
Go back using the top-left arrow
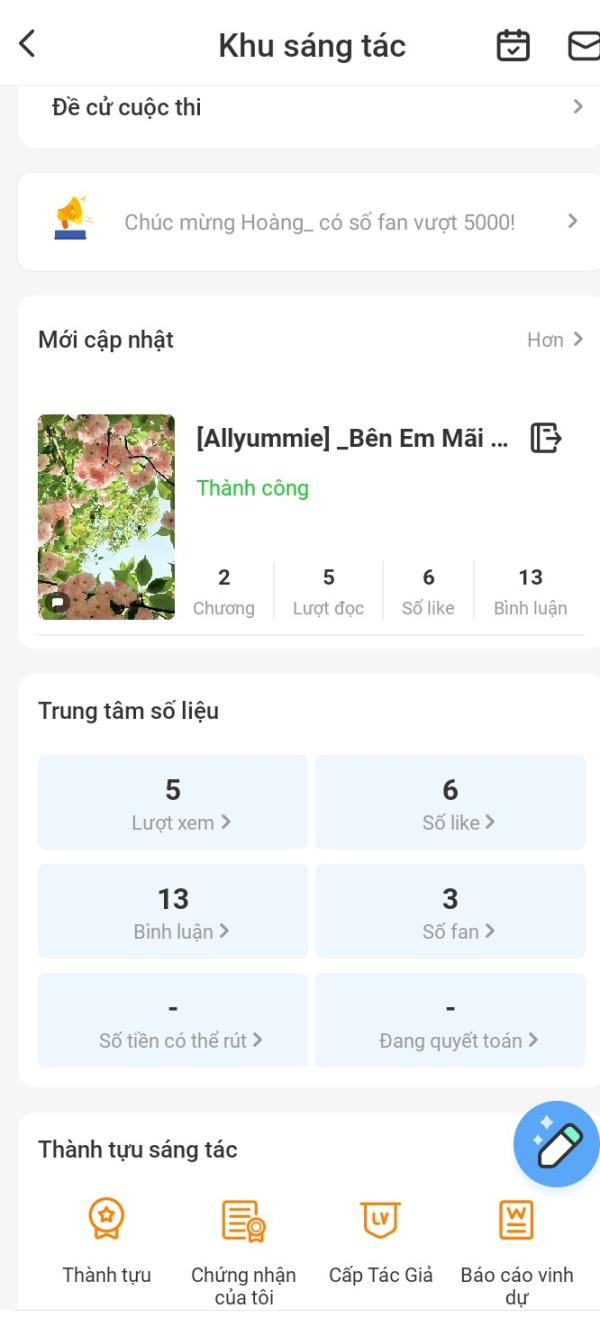pyautogui.click(x=27, y=44)
